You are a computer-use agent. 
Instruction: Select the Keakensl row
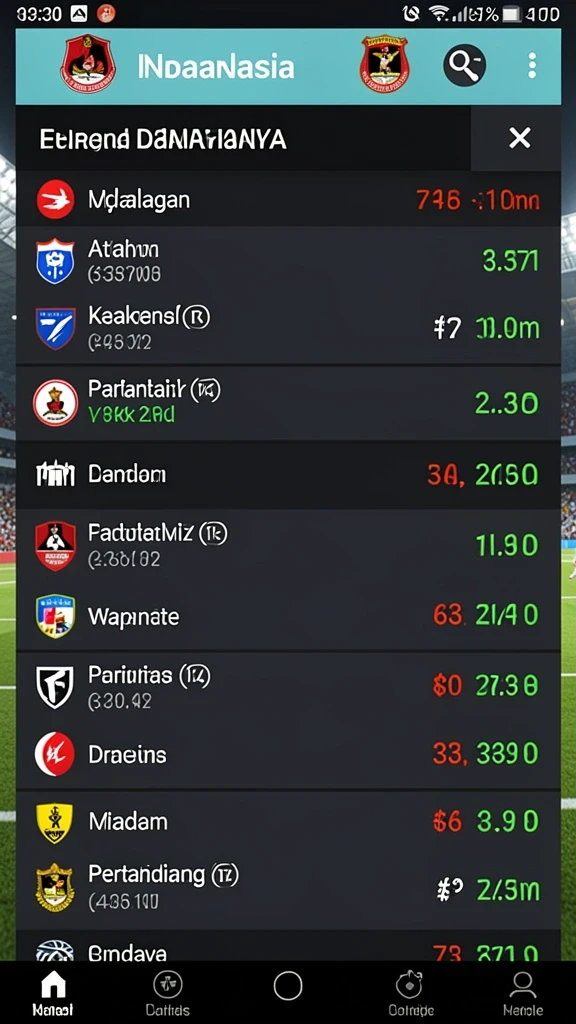288,328
